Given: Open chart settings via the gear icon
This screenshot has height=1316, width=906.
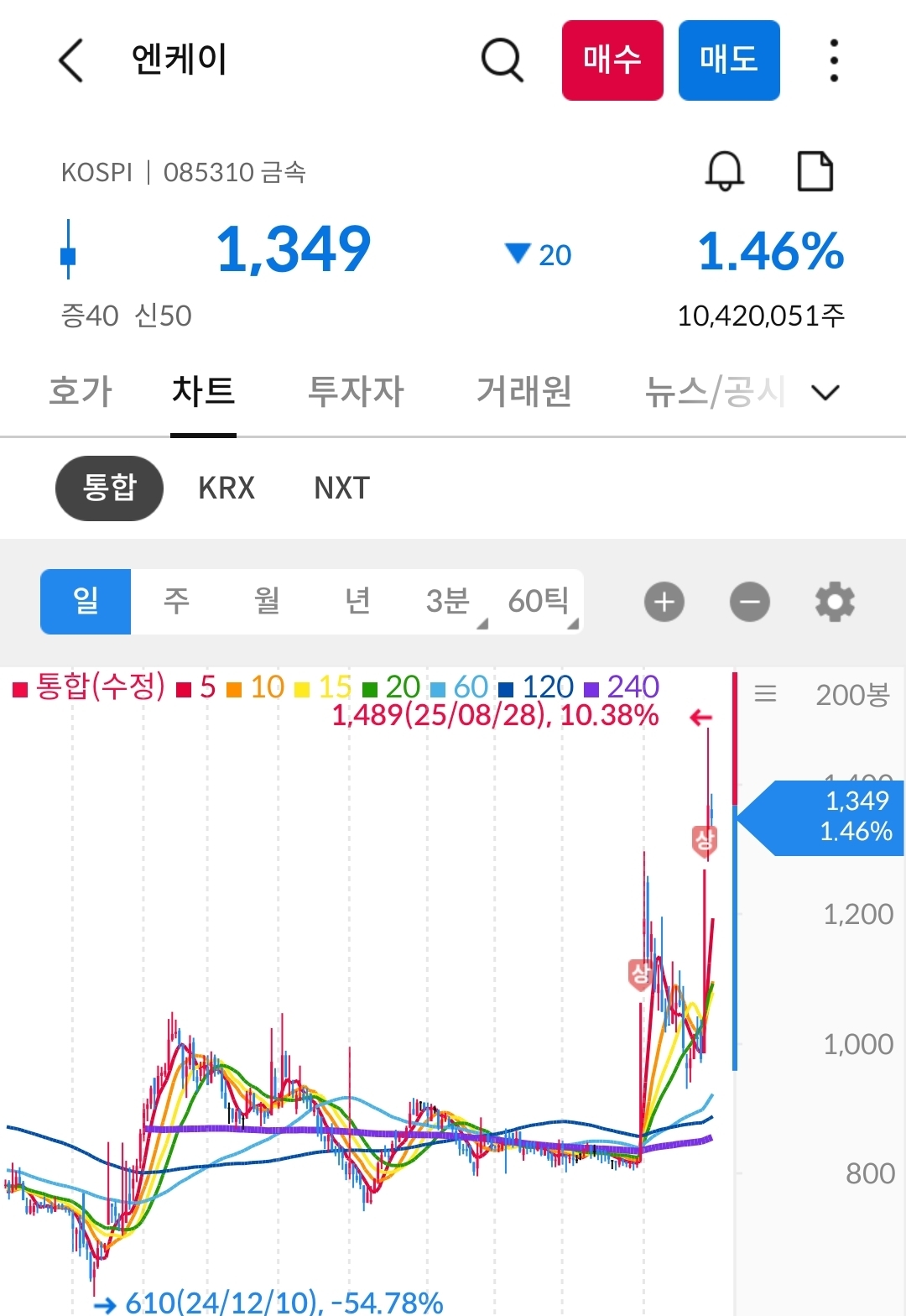Looking at the screenshot, I should (834, 601).
